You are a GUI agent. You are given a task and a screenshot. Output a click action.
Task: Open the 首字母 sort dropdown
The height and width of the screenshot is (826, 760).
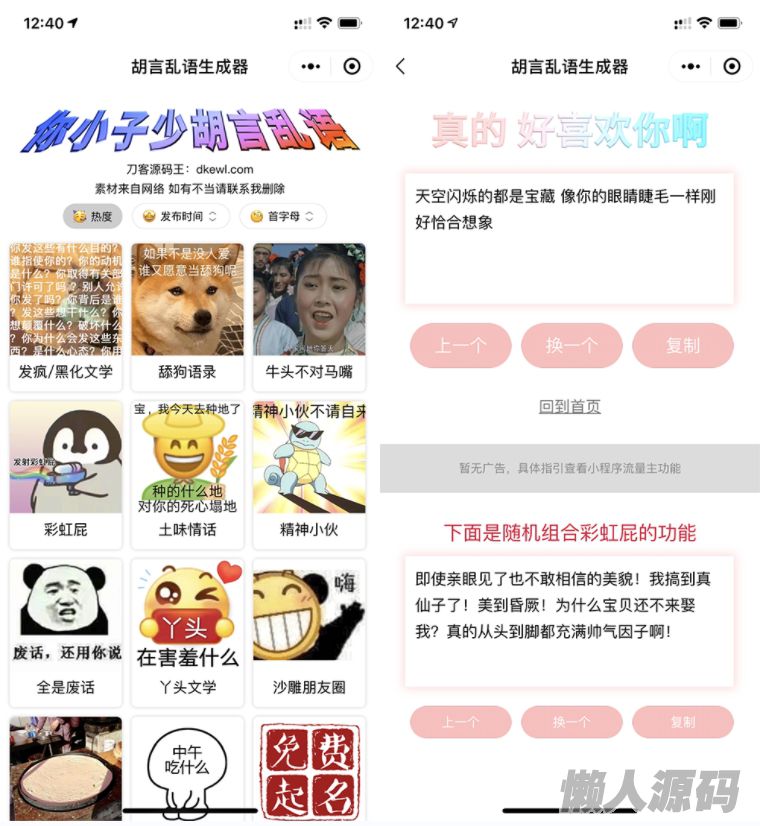(x=283, y=216)
